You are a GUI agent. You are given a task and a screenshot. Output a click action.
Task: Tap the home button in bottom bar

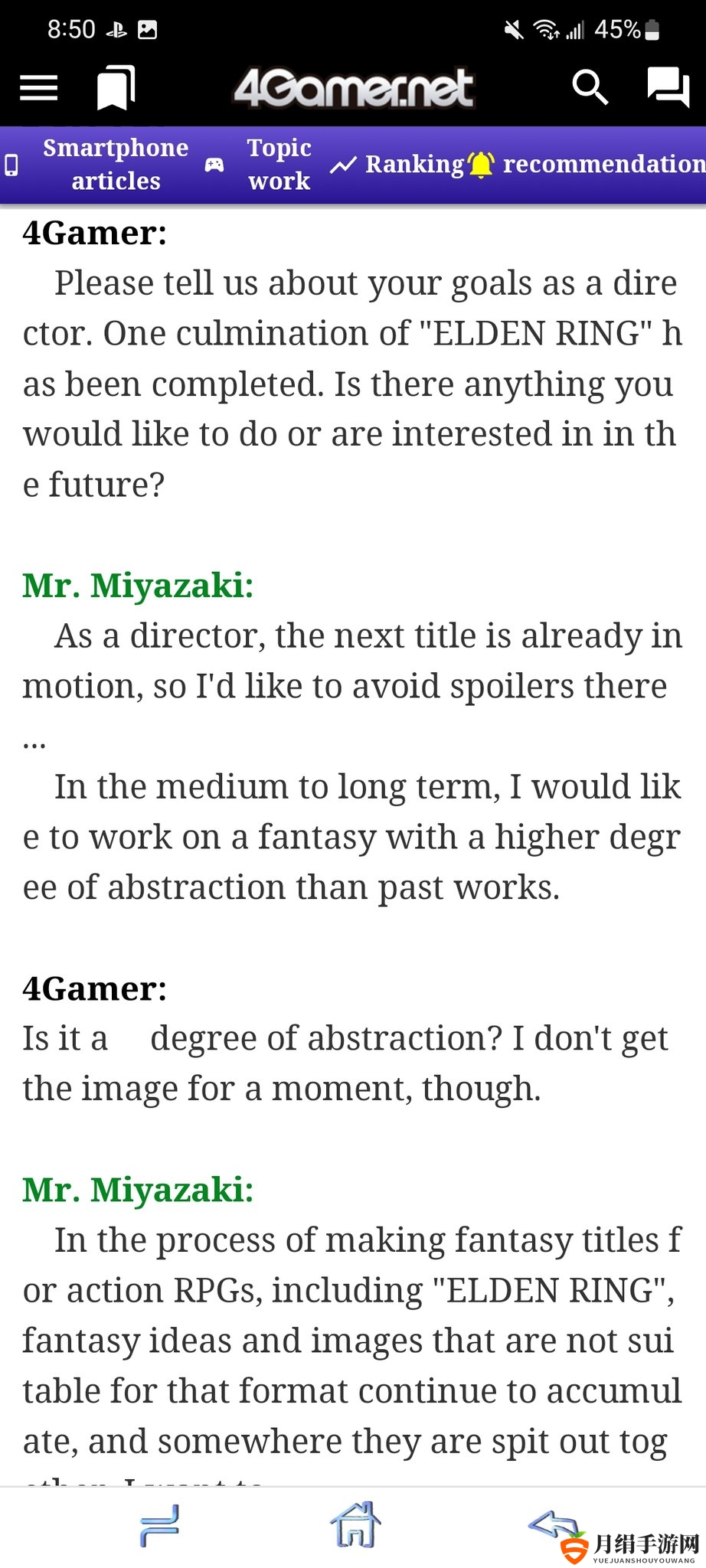356,1524
